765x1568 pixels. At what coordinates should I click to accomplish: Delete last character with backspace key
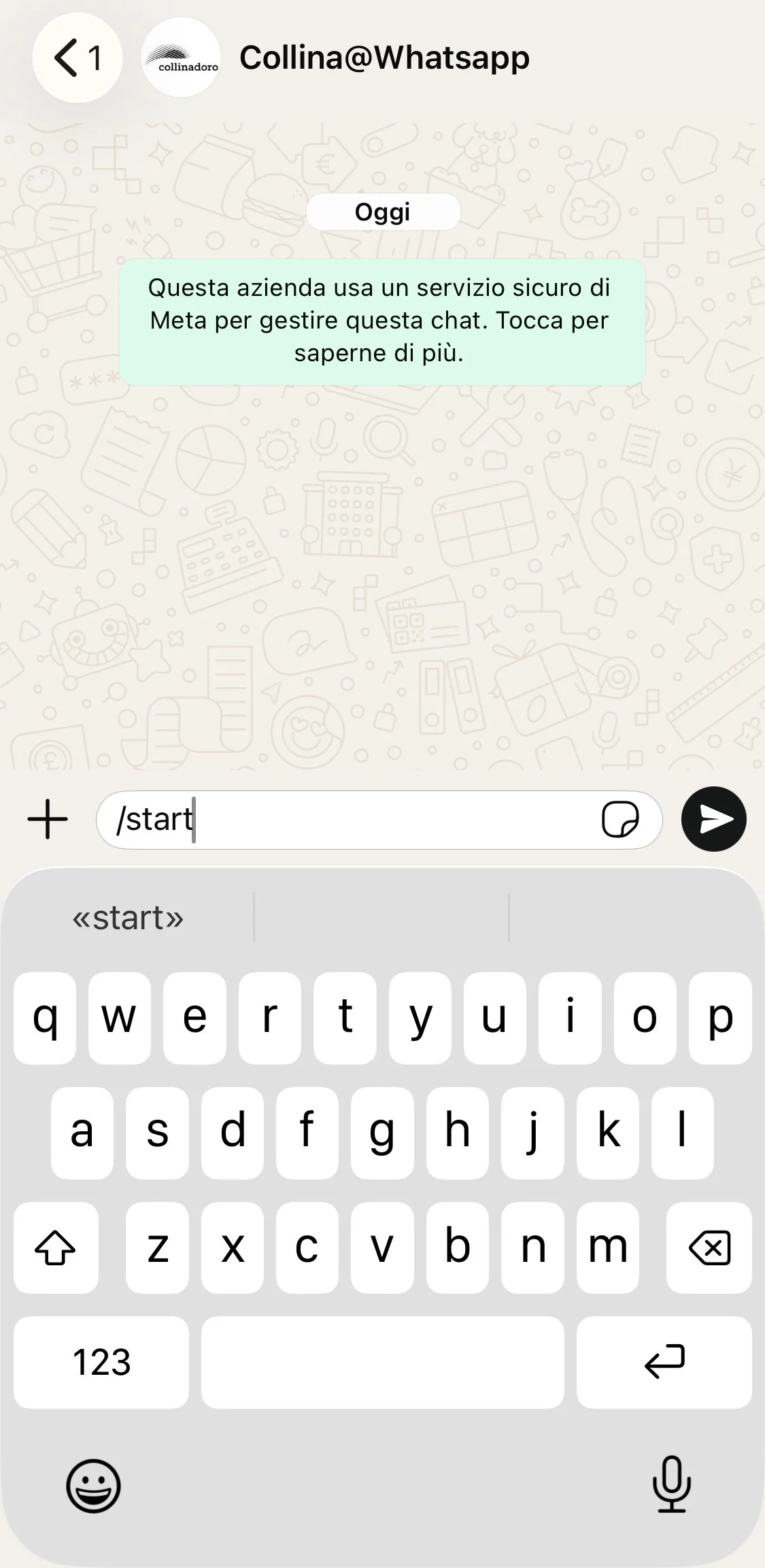pyautogui.click(x=709, y=1248)
